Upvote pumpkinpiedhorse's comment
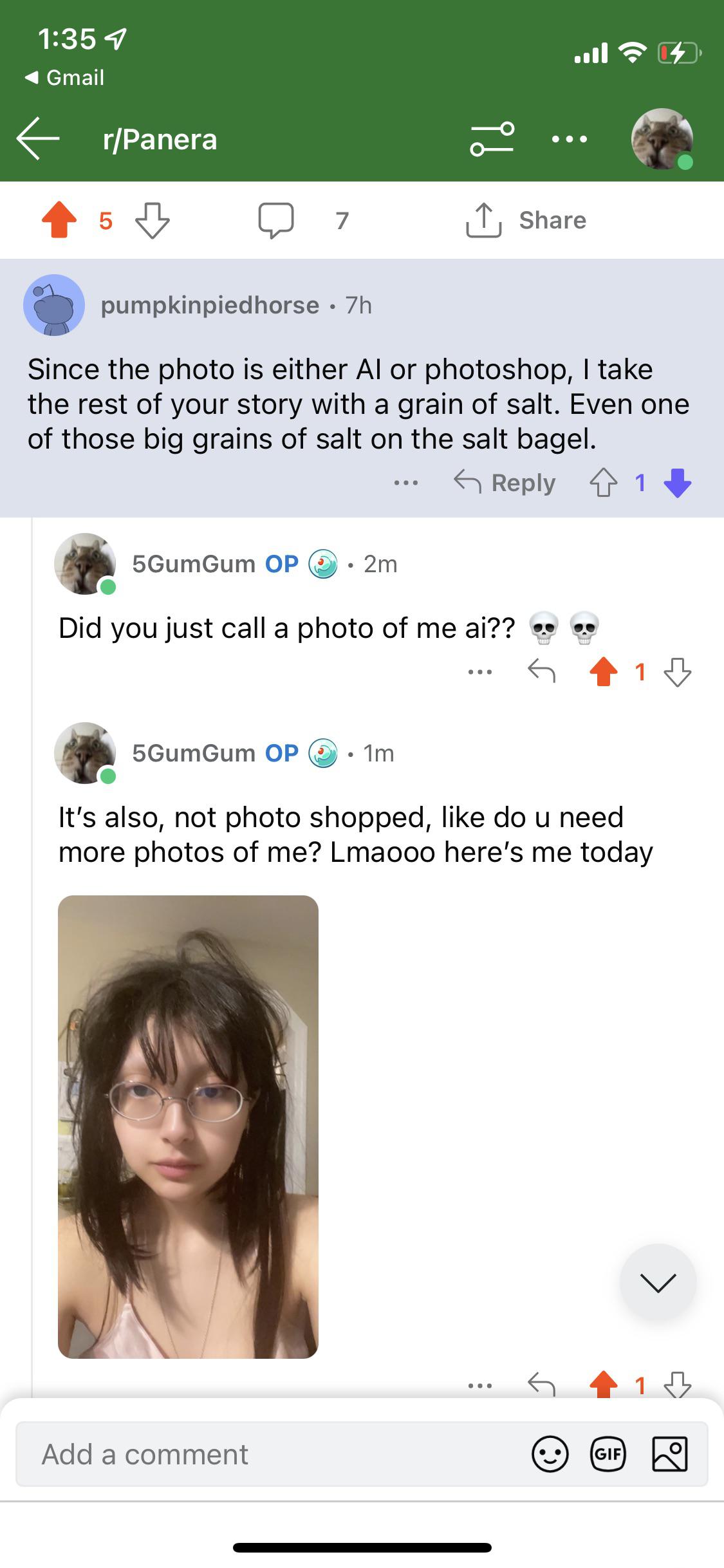The image size is (724, 1568). point(603,483)
